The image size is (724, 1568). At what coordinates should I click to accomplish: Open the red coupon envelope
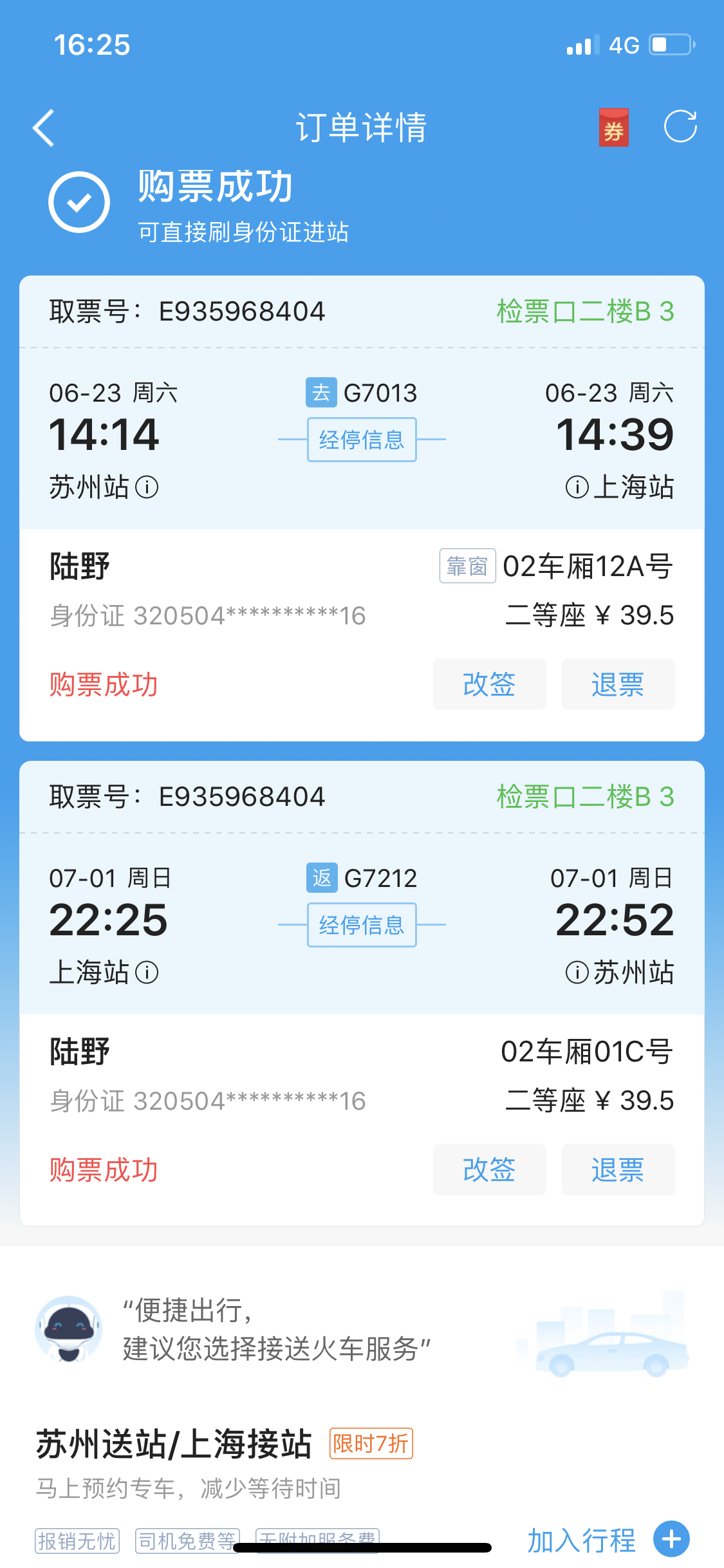click(x=613, y=127)
